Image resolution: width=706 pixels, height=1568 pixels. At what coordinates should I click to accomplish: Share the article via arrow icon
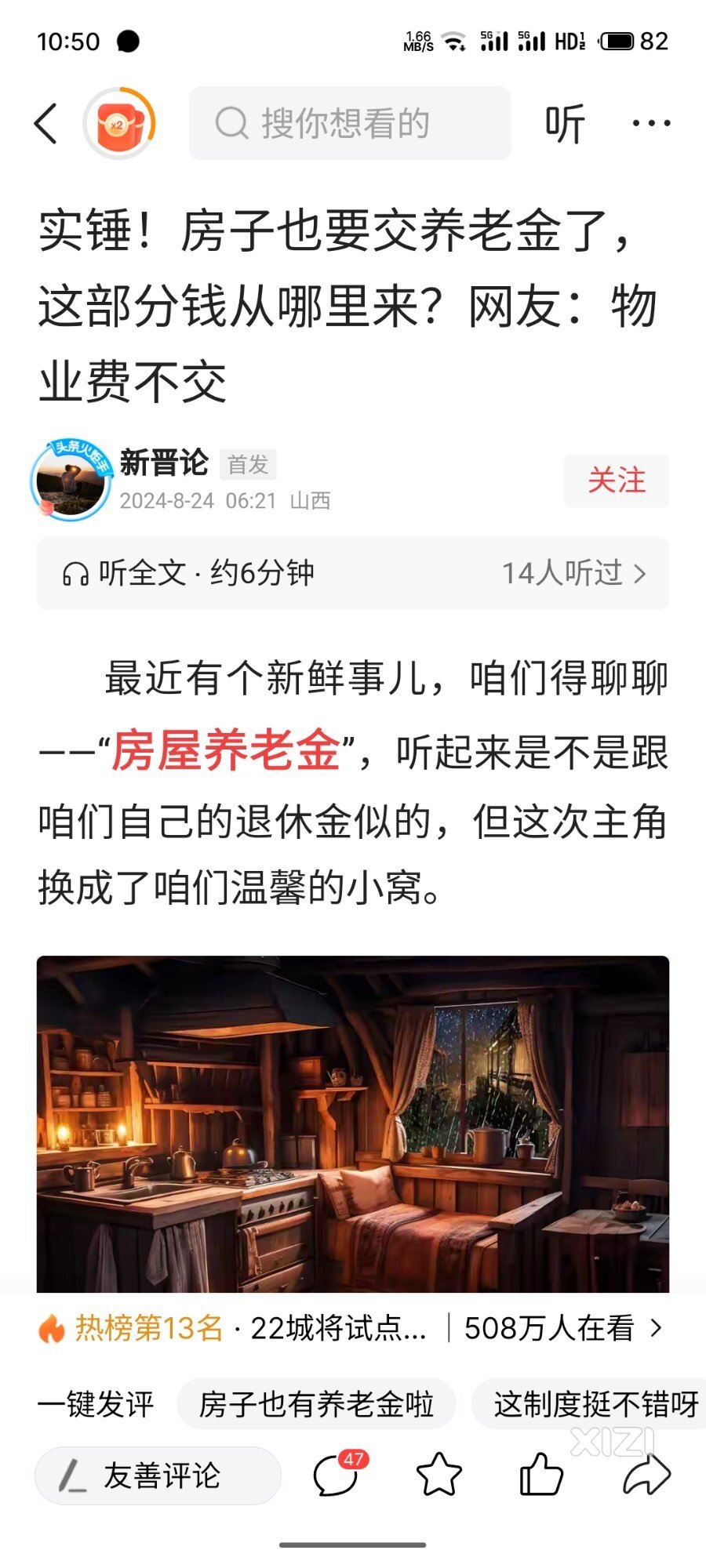pyautogui.click(x=646, y=1475)
